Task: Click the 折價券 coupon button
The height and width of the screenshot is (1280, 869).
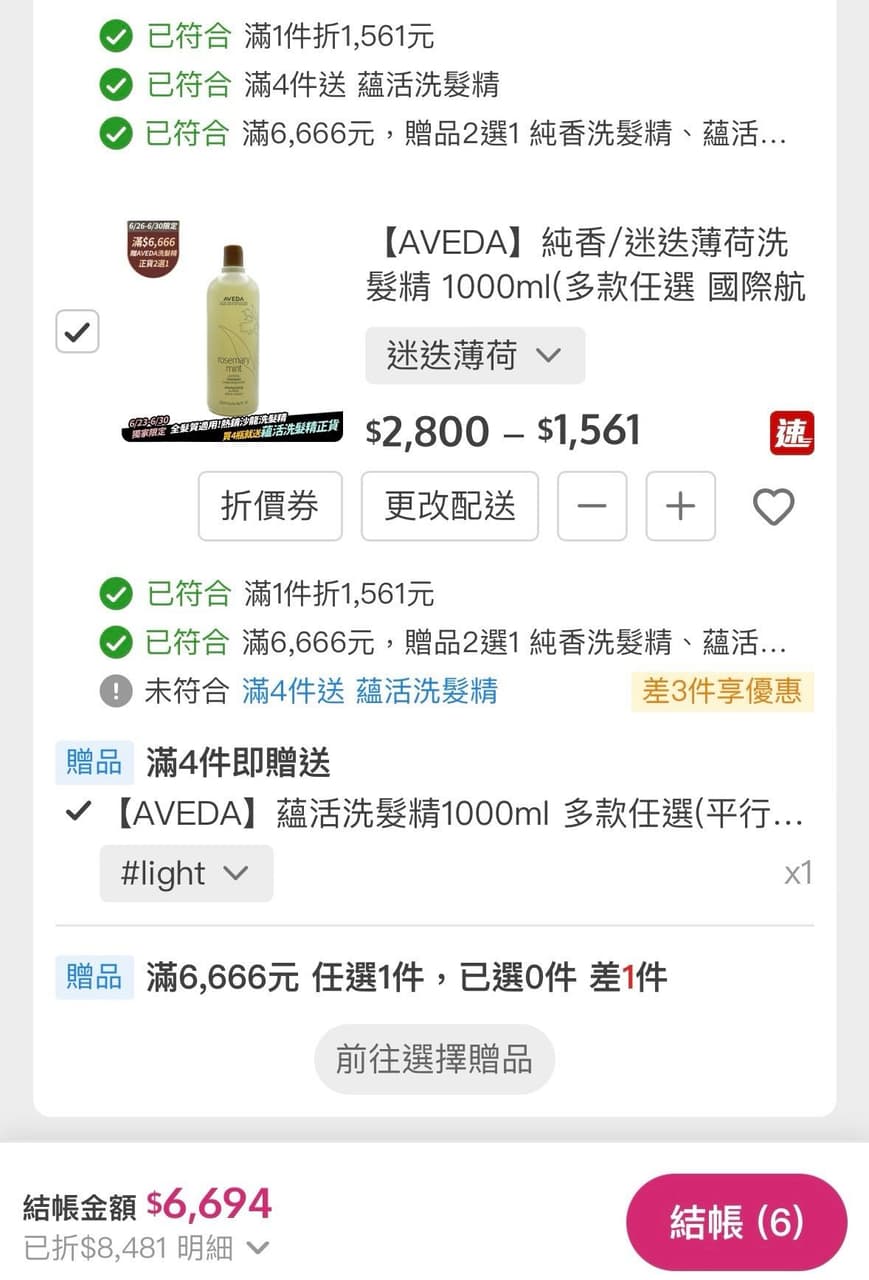Action: click(270, 507)
